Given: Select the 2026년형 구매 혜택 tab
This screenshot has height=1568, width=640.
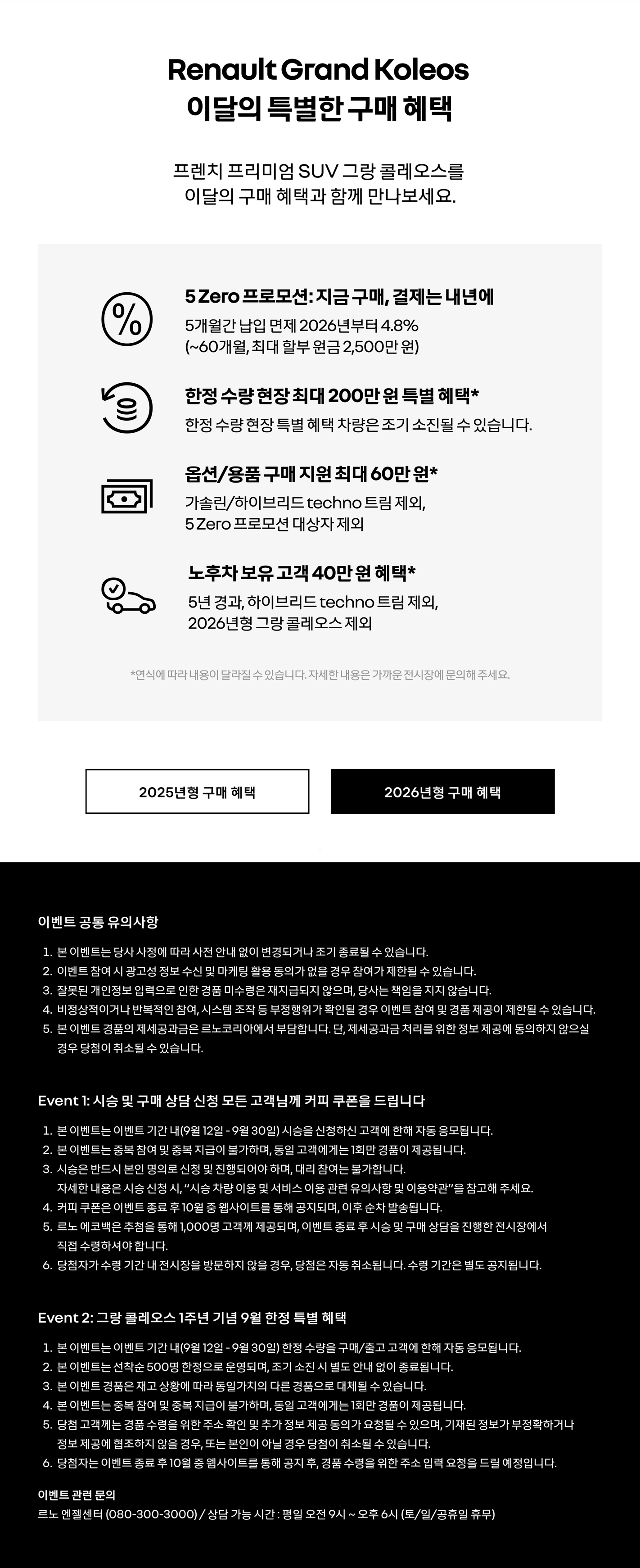Looking at the screenshot, I should [x=442, y=791].
